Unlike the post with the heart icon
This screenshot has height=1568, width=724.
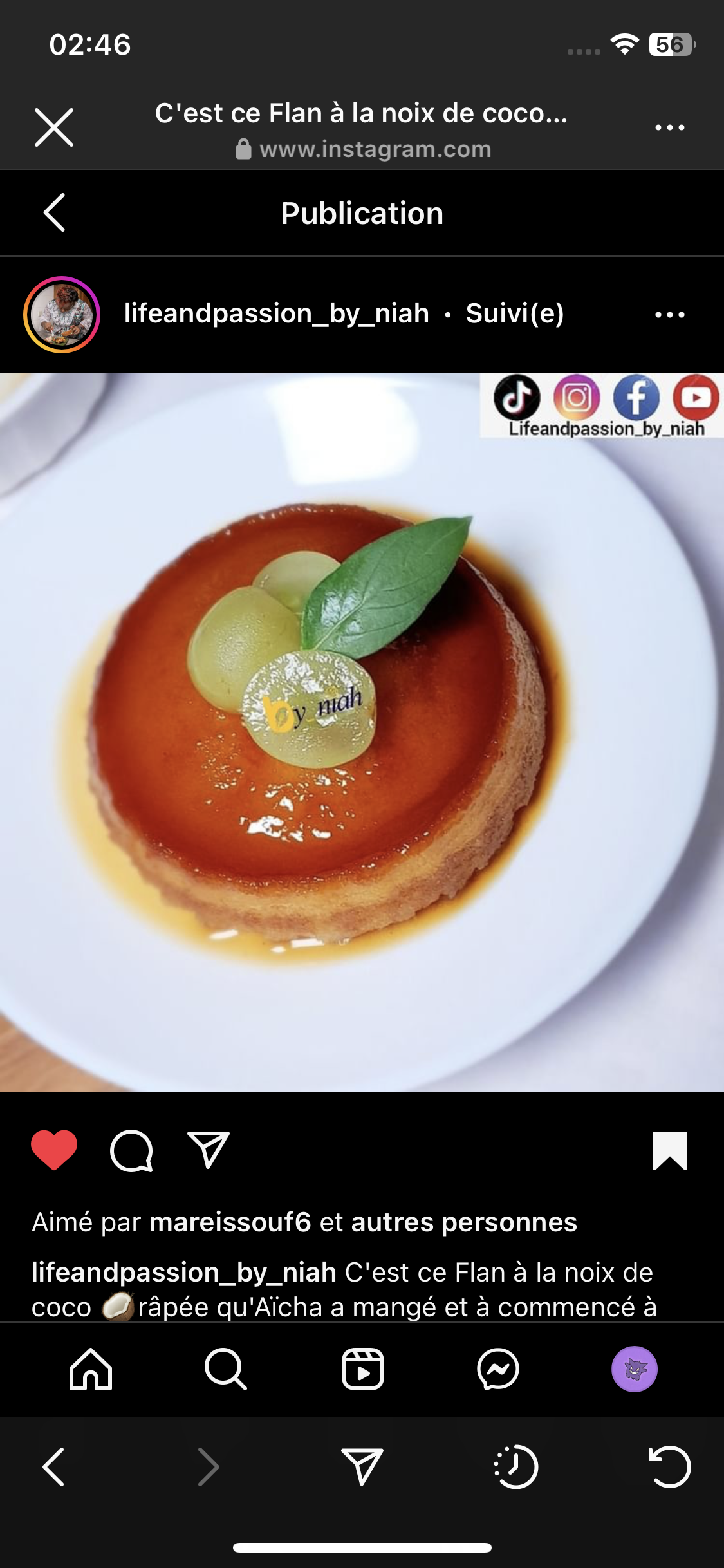[54, 1150]
